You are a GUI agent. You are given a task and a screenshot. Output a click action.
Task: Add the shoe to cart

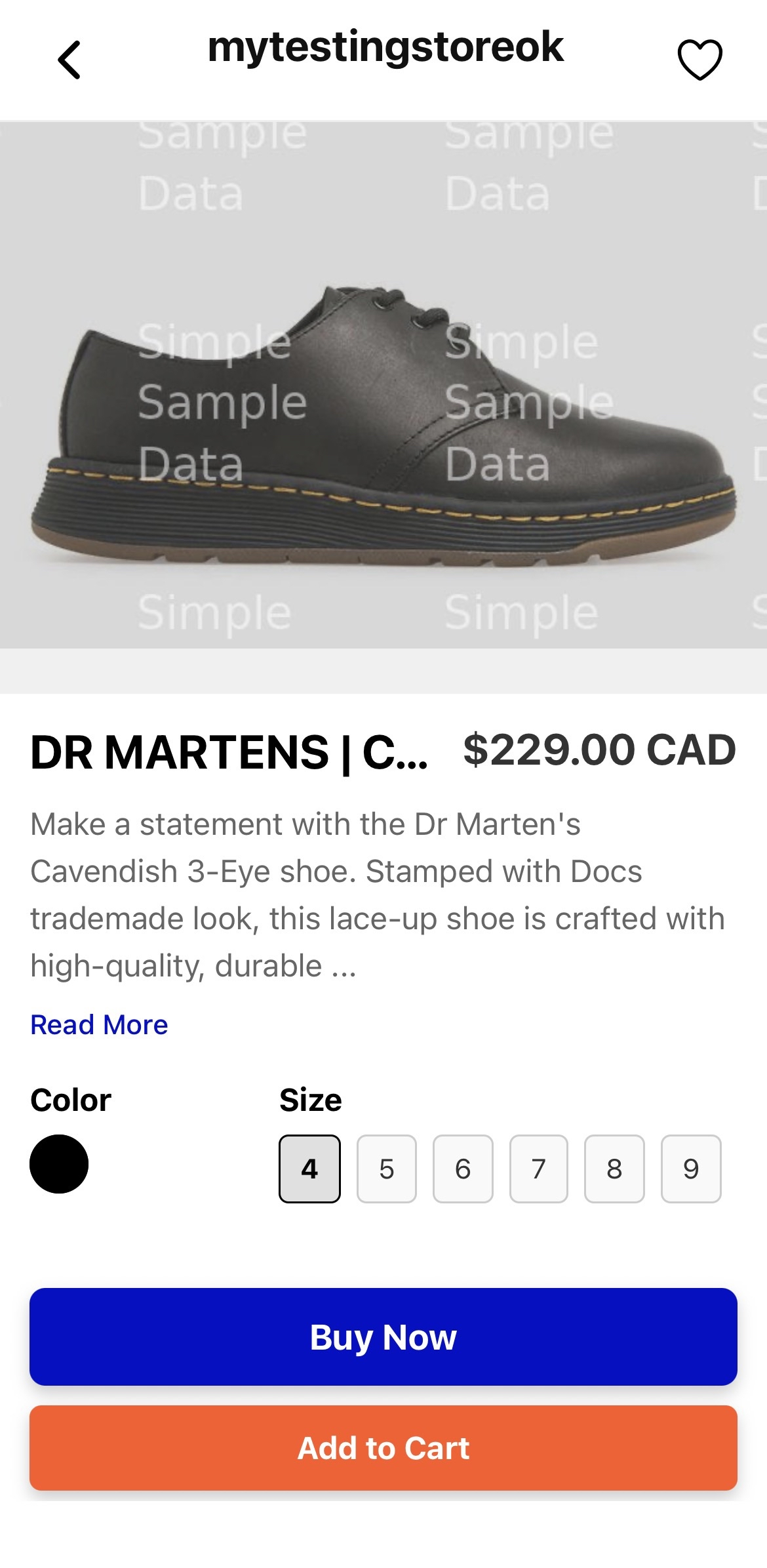pyautogui.click(x=383, y=1447)
